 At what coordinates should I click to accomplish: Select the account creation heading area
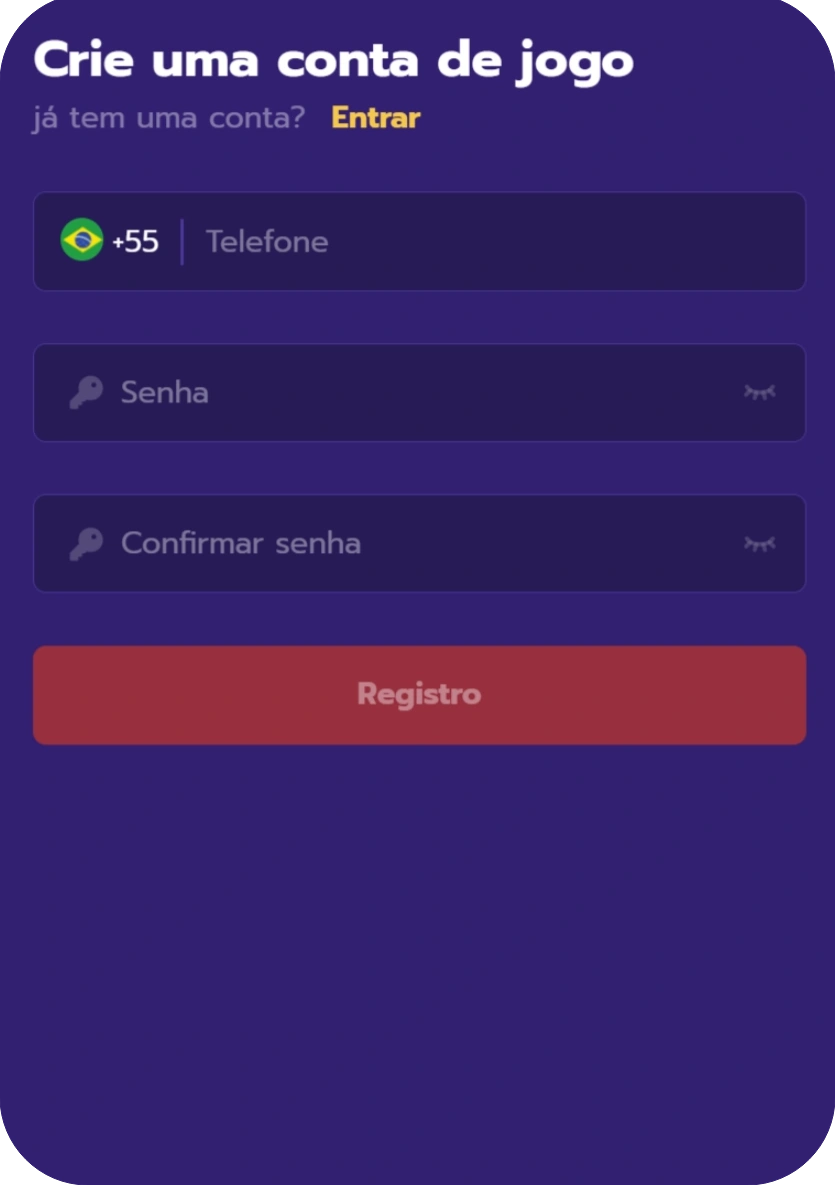pyautogui.click(x=333, y=59)
